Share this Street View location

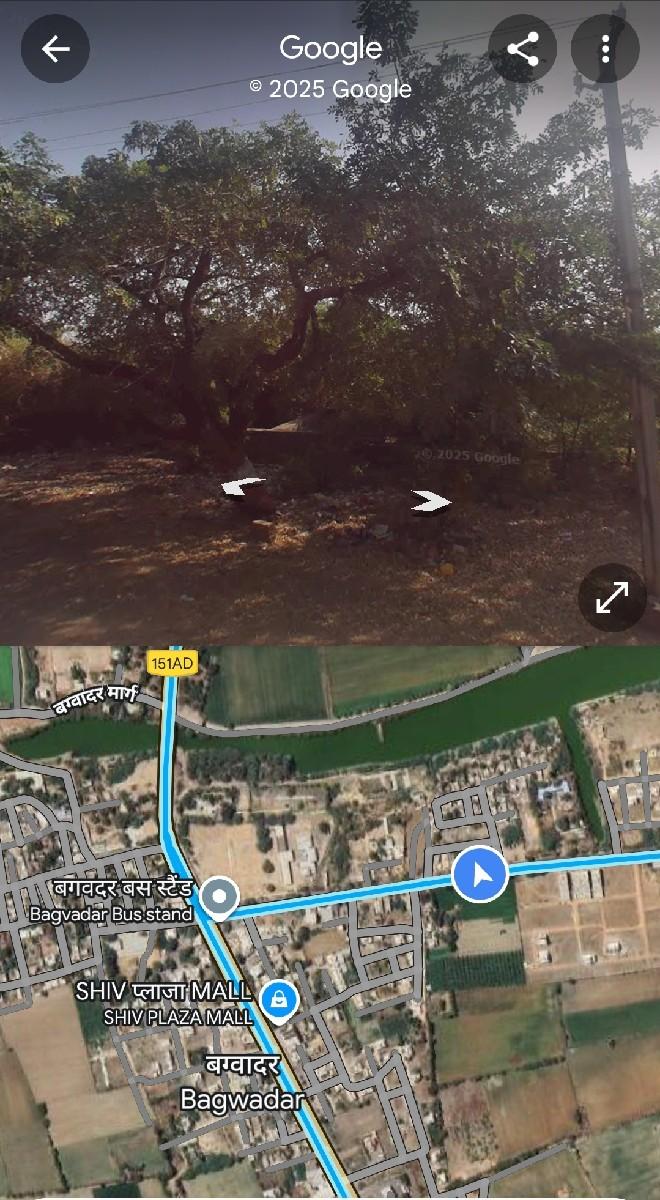pos(523,49)
